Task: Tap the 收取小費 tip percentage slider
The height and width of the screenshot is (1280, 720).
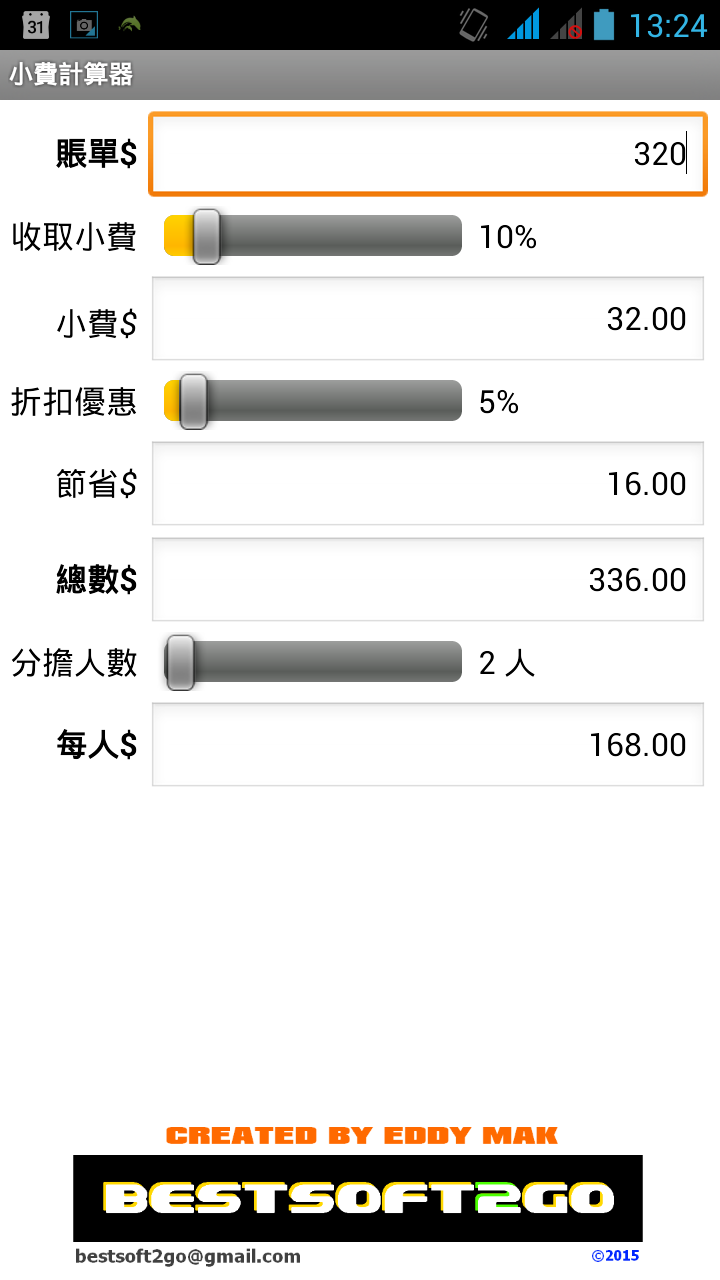Action: pyautogui.click(x=313, y=236)
